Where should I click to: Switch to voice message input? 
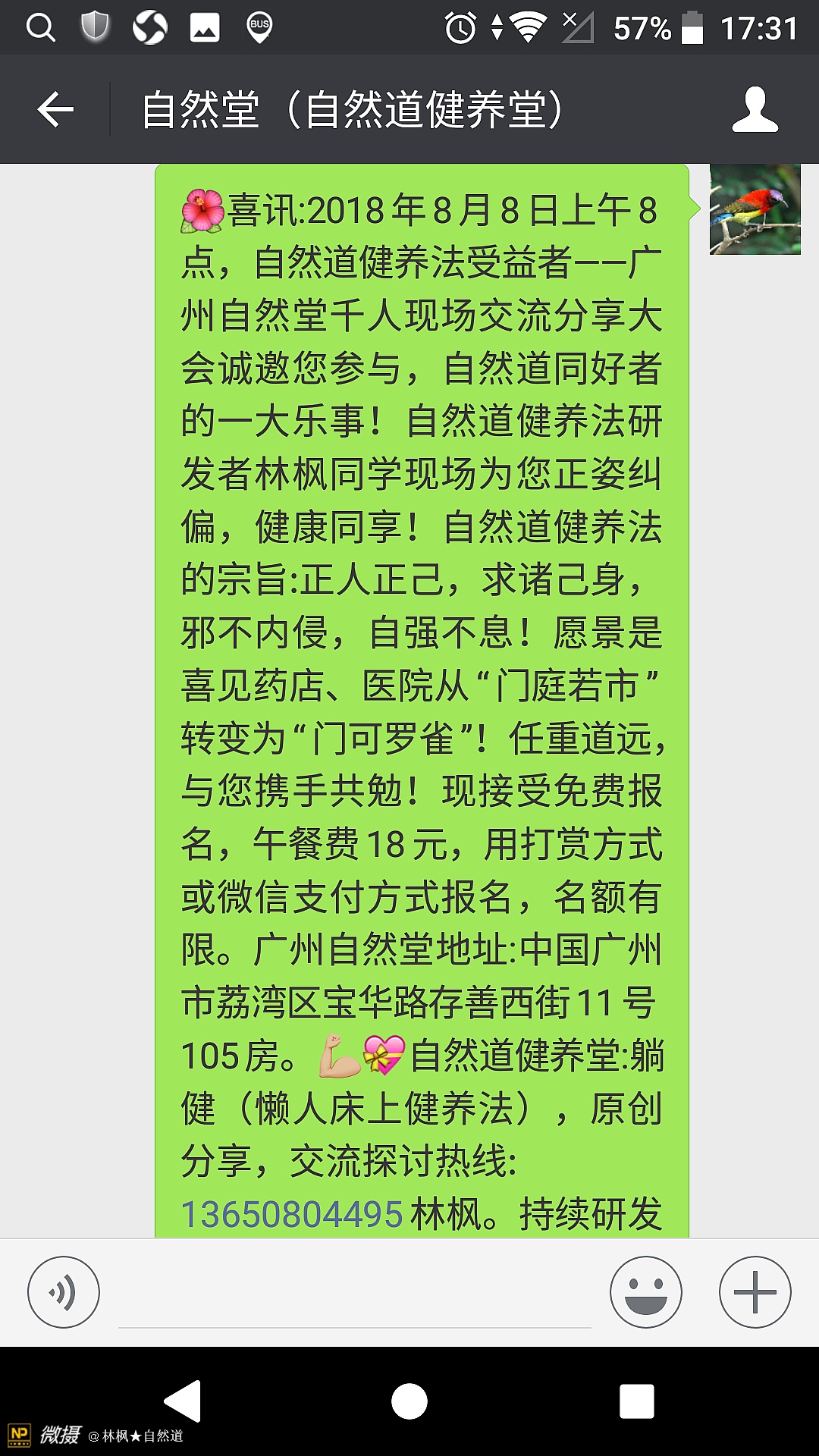(64, 1292)
